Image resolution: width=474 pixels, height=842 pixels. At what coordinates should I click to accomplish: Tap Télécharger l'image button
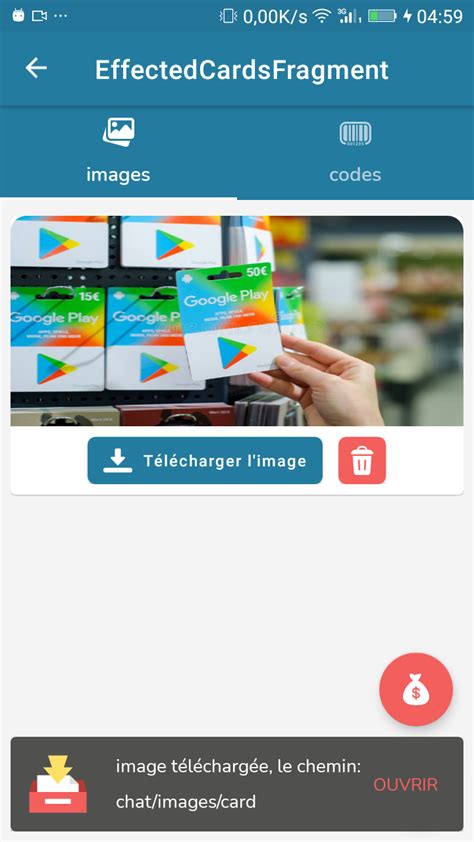point(205,461)
